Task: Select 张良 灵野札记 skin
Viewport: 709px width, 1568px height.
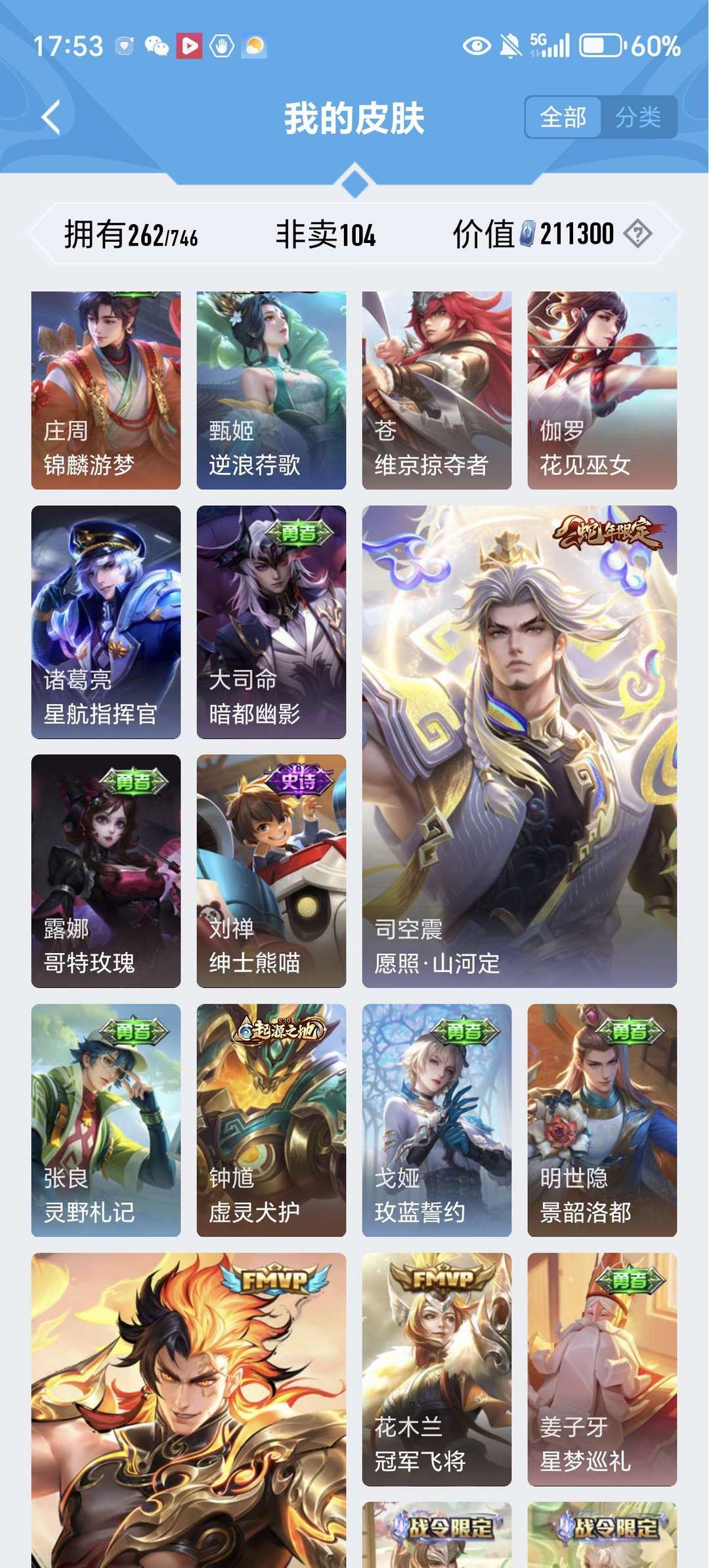Action: pyautogui.click(x=106, y=1120)
